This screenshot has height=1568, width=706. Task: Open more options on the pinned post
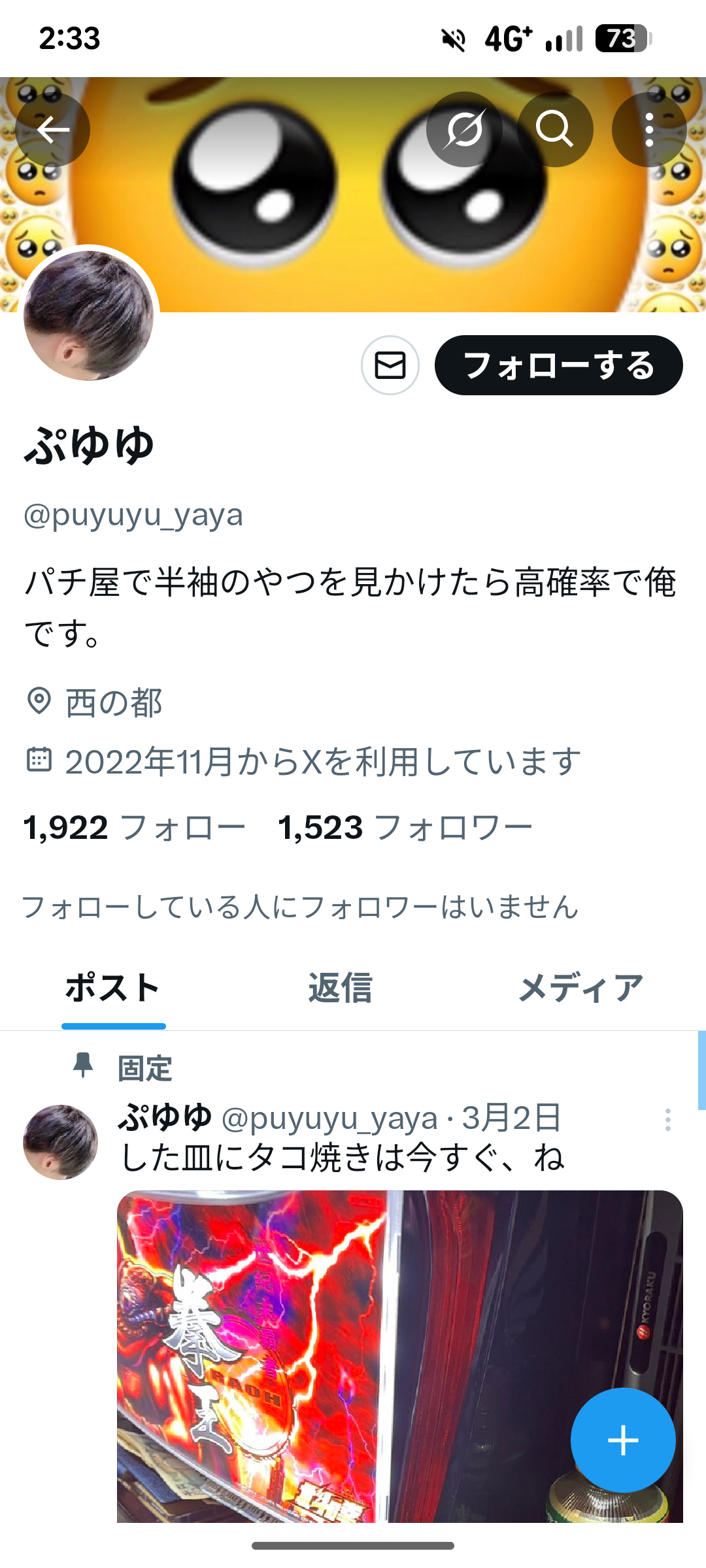[x=667, y=1120]
